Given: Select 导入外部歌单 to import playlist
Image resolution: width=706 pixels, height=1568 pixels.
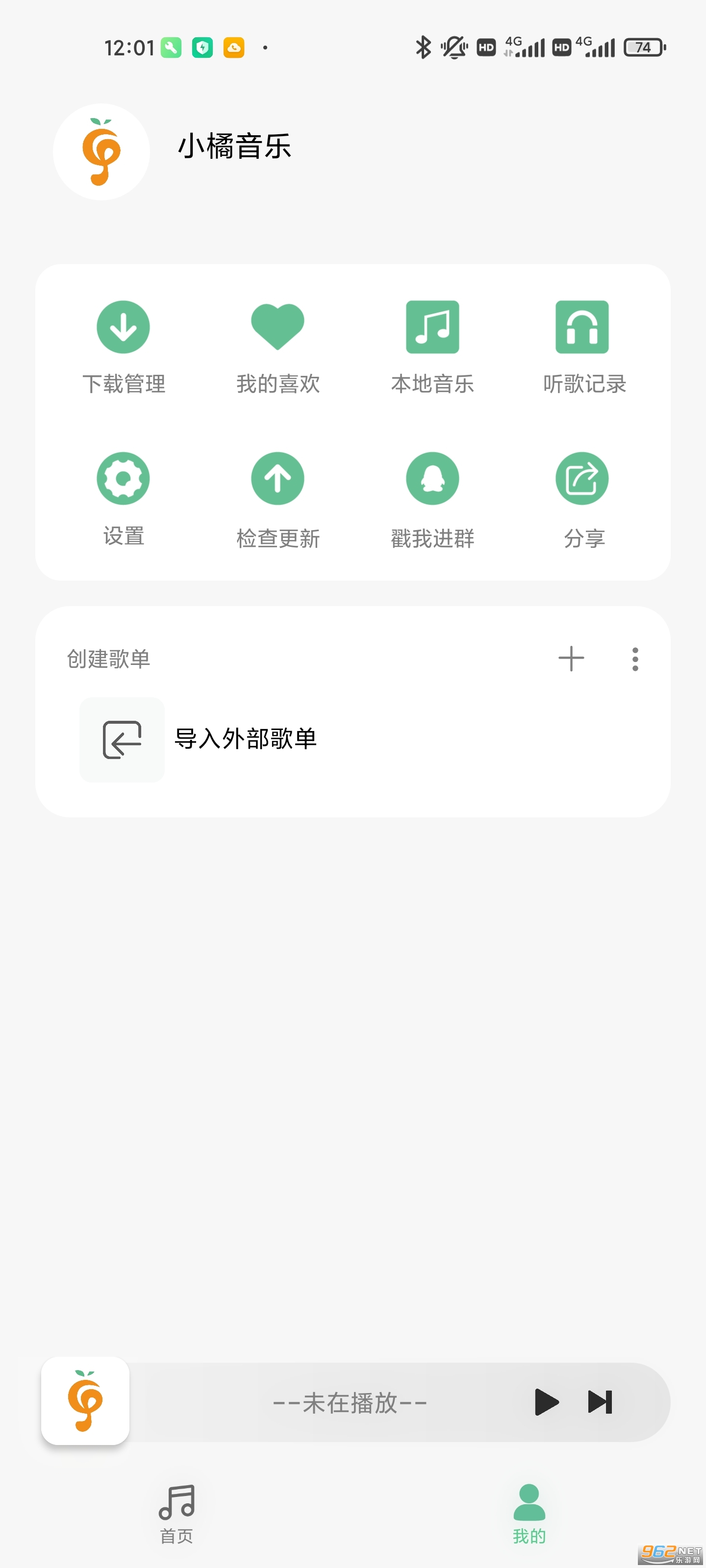Looking at the screenshot, I should [245, 739].
